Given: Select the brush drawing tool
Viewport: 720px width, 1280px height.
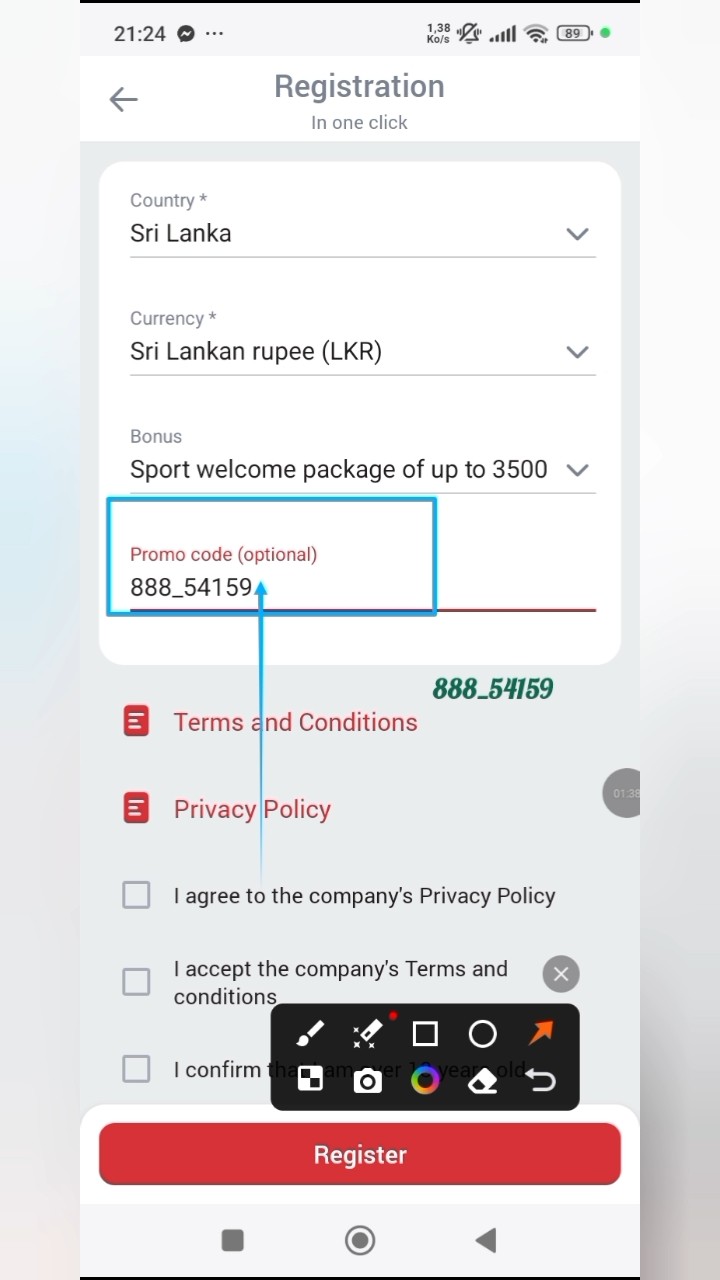Looking at the screenshot, I should tap(310, 1033).
